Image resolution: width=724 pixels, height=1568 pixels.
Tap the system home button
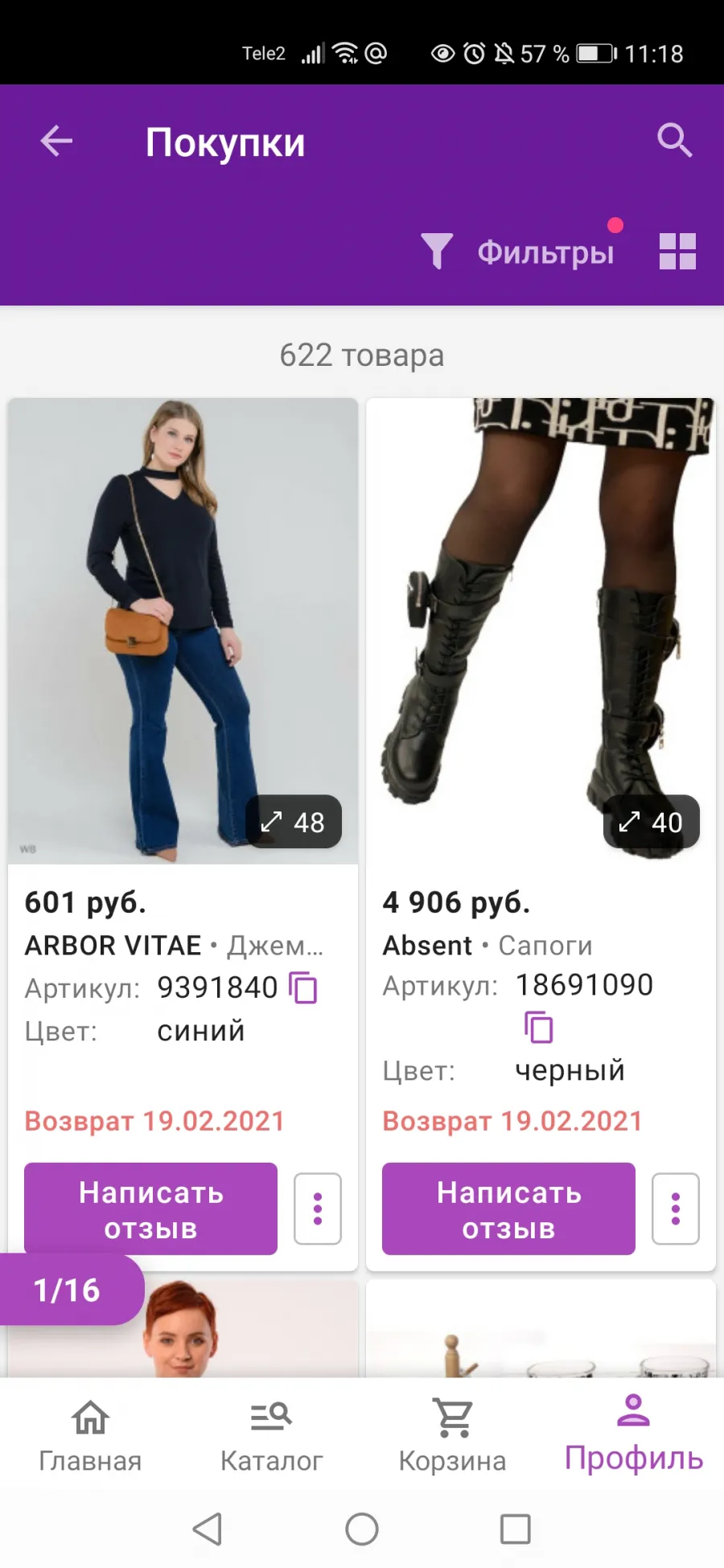362,1529
